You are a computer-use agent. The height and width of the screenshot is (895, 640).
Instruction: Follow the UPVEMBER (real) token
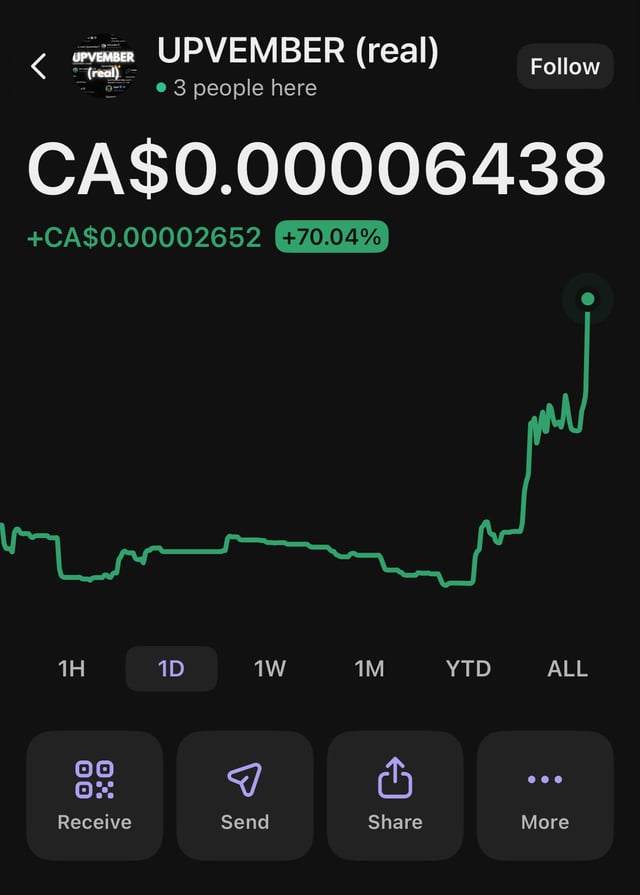[x=565, y=67]
